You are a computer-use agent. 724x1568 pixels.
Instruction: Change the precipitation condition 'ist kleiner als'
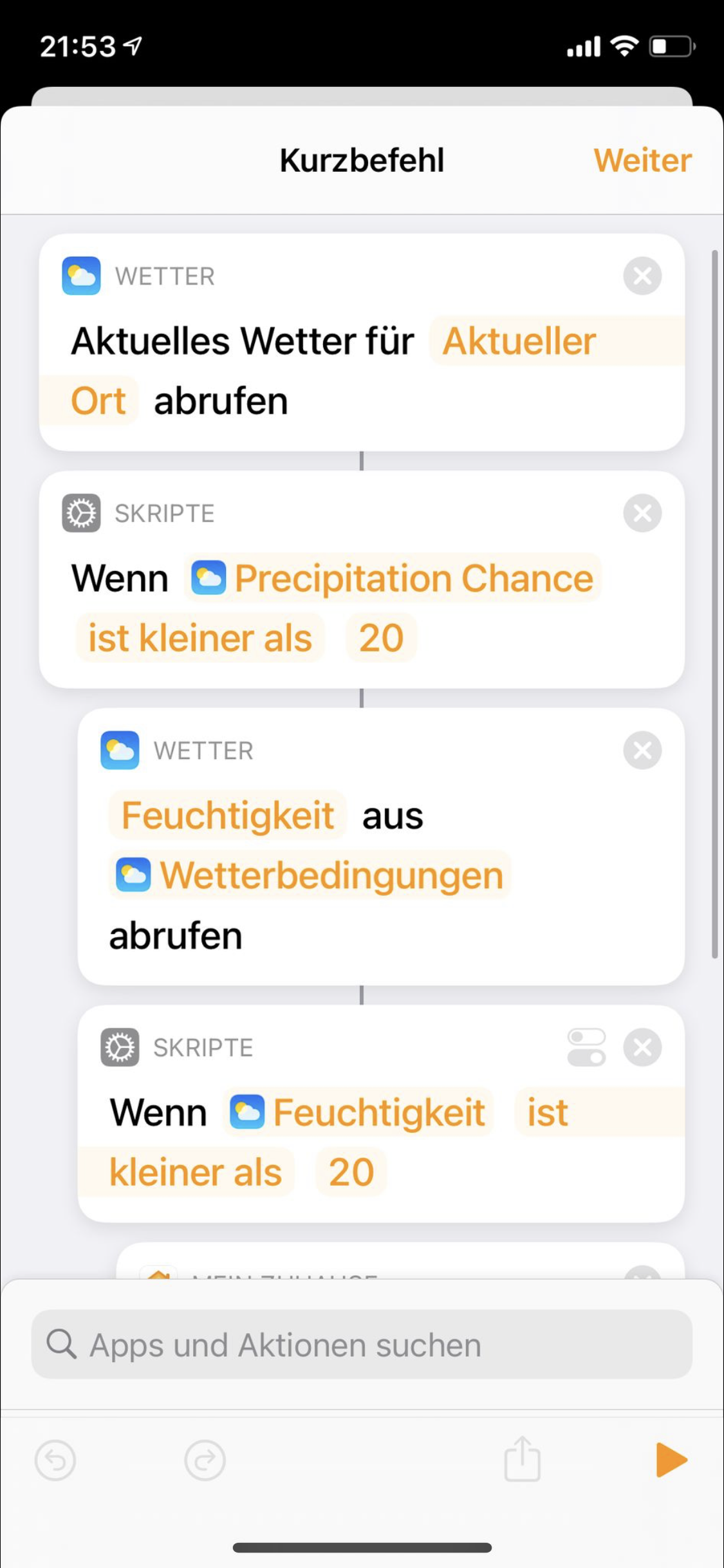pos(200,638)
